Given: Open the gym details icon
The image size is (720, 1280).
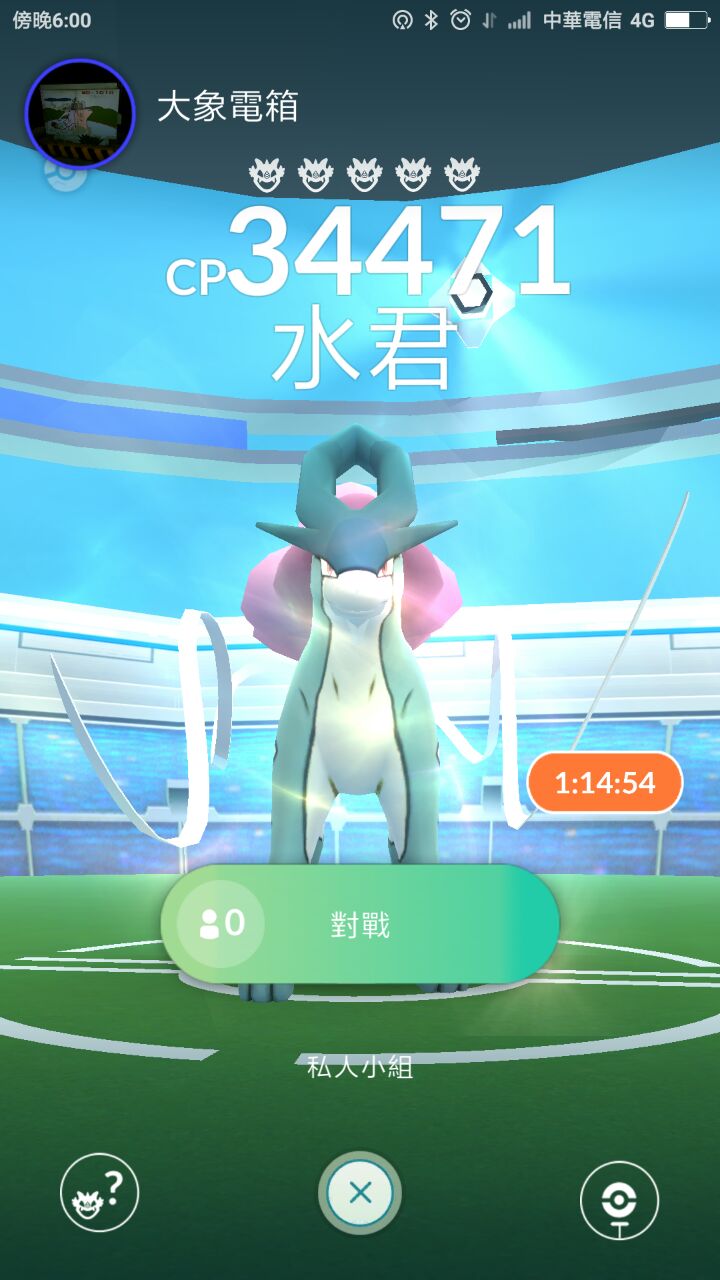Looking at the screenshot, I should [x=619, y=1200].
